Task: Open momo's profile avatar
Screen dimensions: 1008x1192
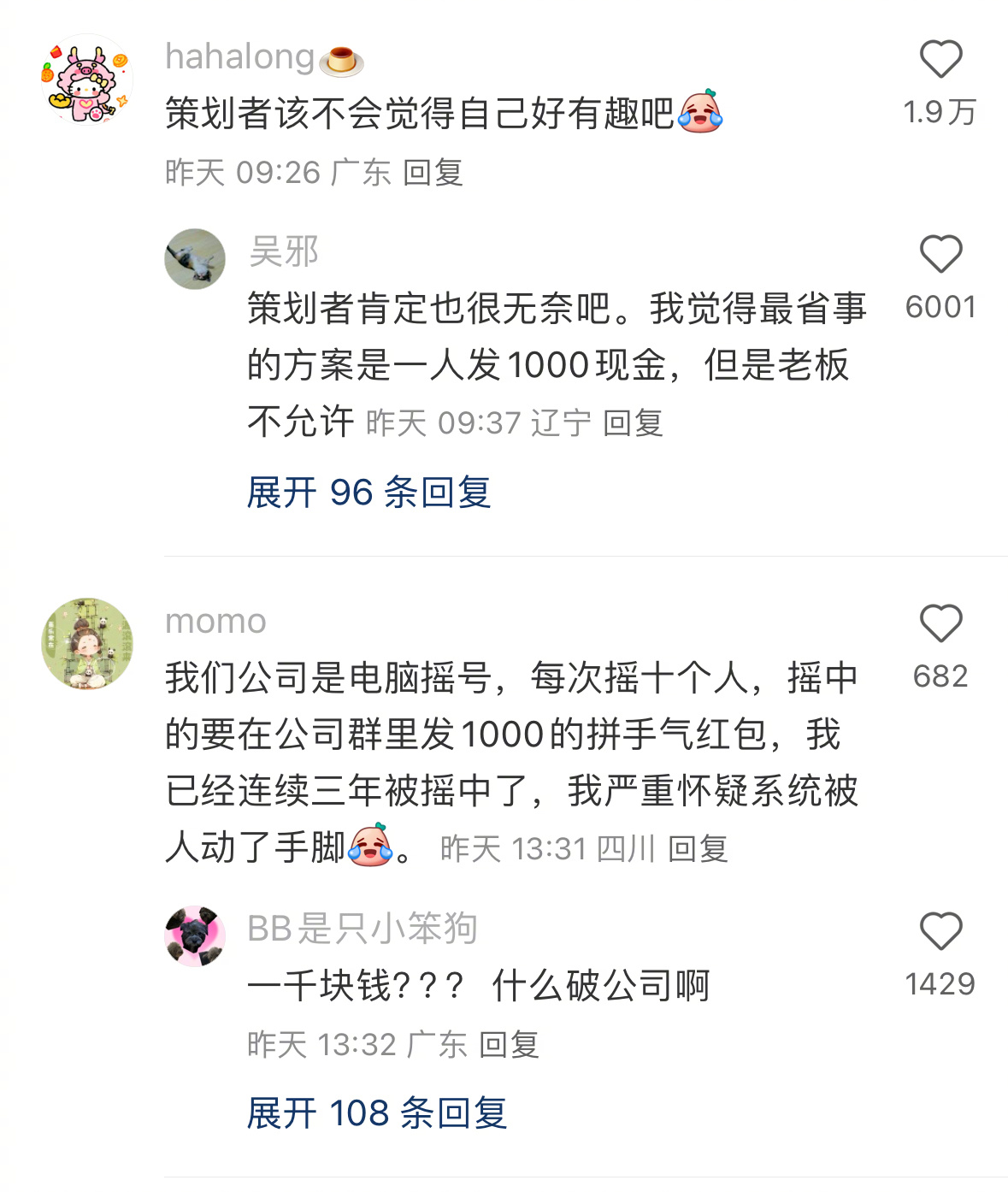Action: 87,644
